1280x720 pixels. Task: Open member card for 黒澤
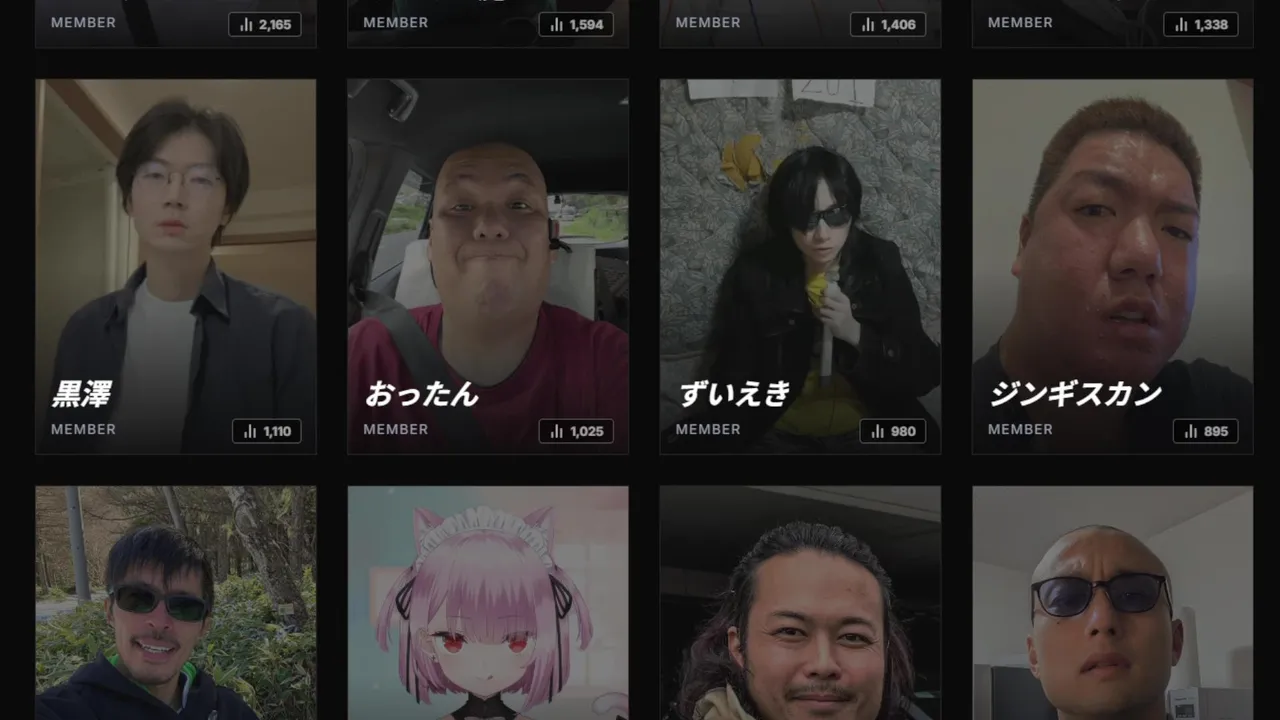(176, 267)
